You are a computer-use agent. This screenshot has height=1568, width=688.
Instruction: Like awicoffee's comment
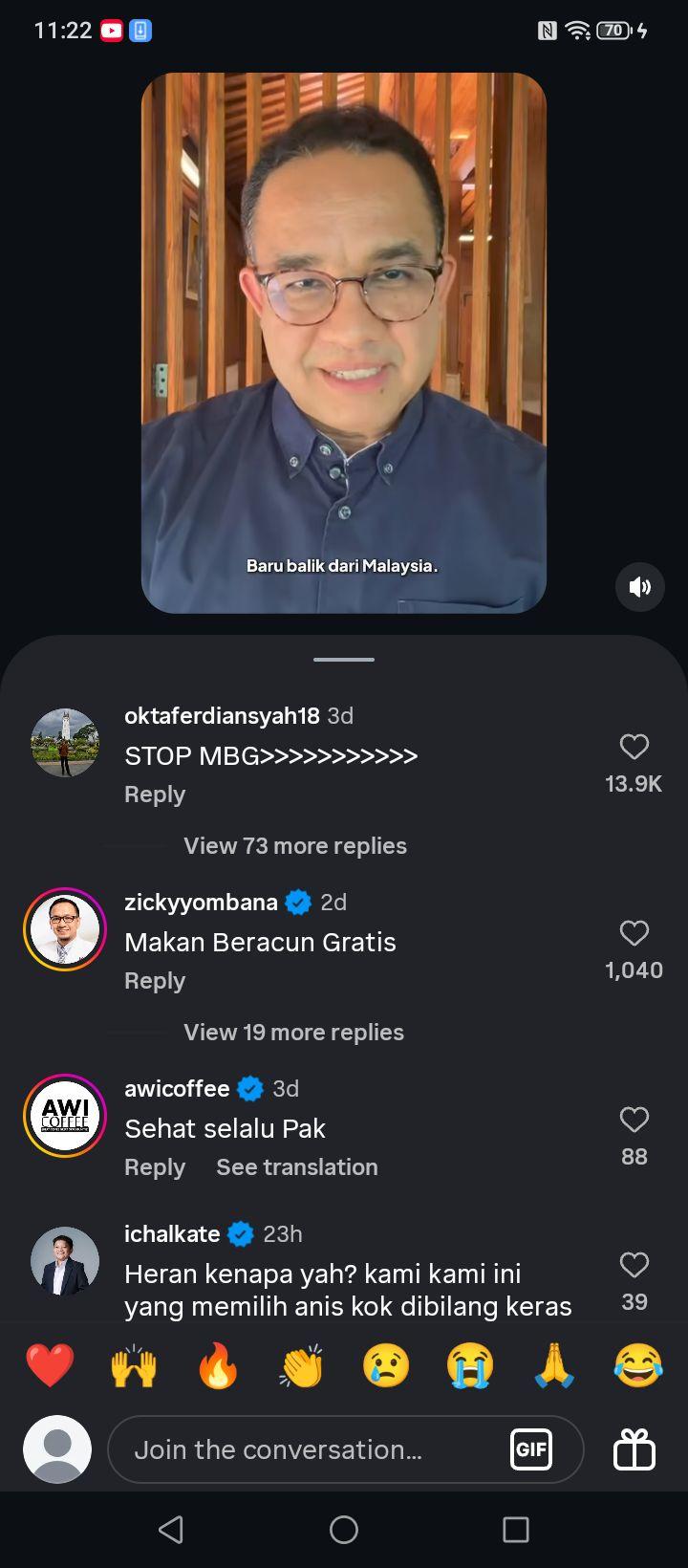[634, 1120]
